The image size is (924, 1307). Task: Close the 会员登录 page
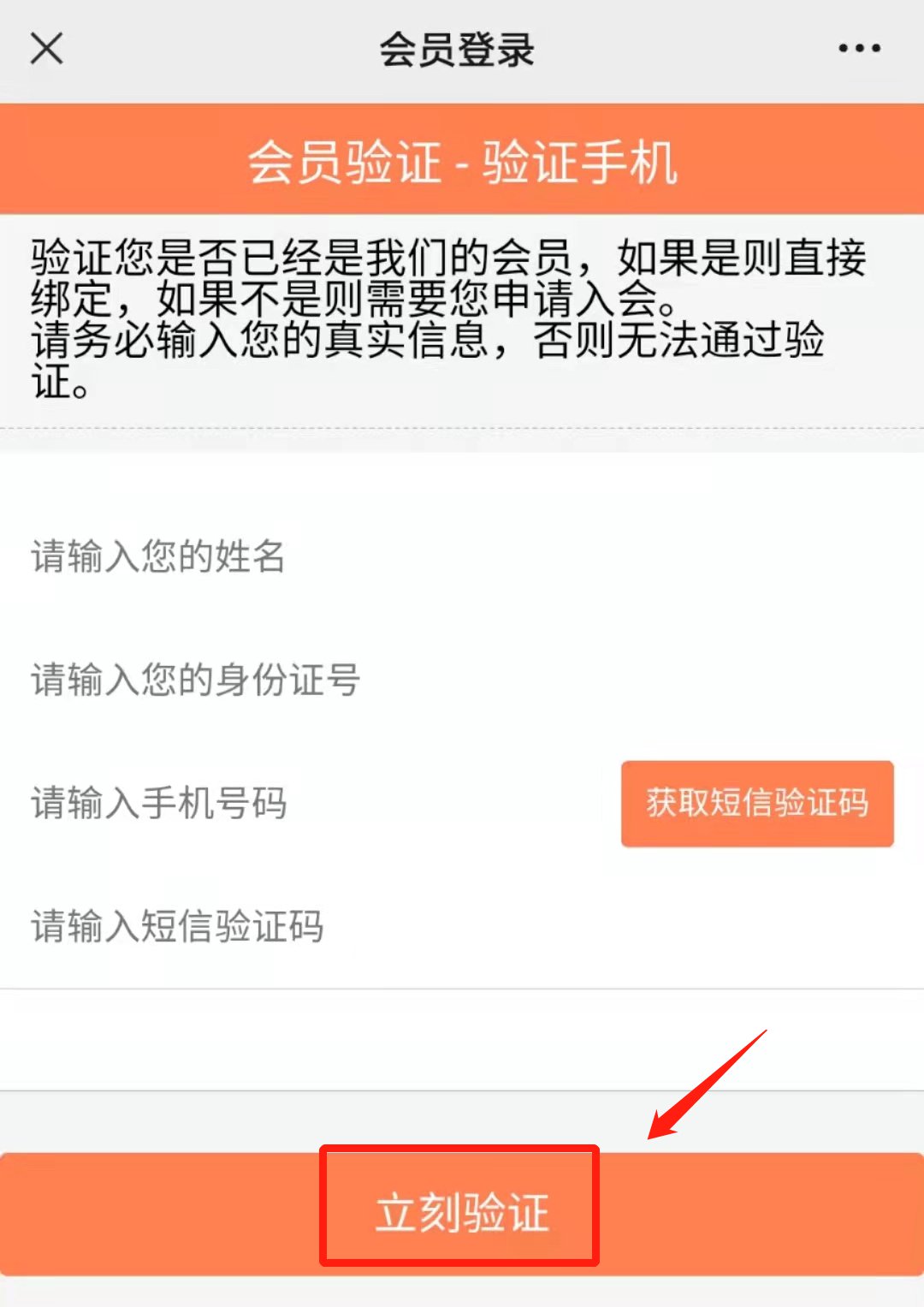coord(47,49)
